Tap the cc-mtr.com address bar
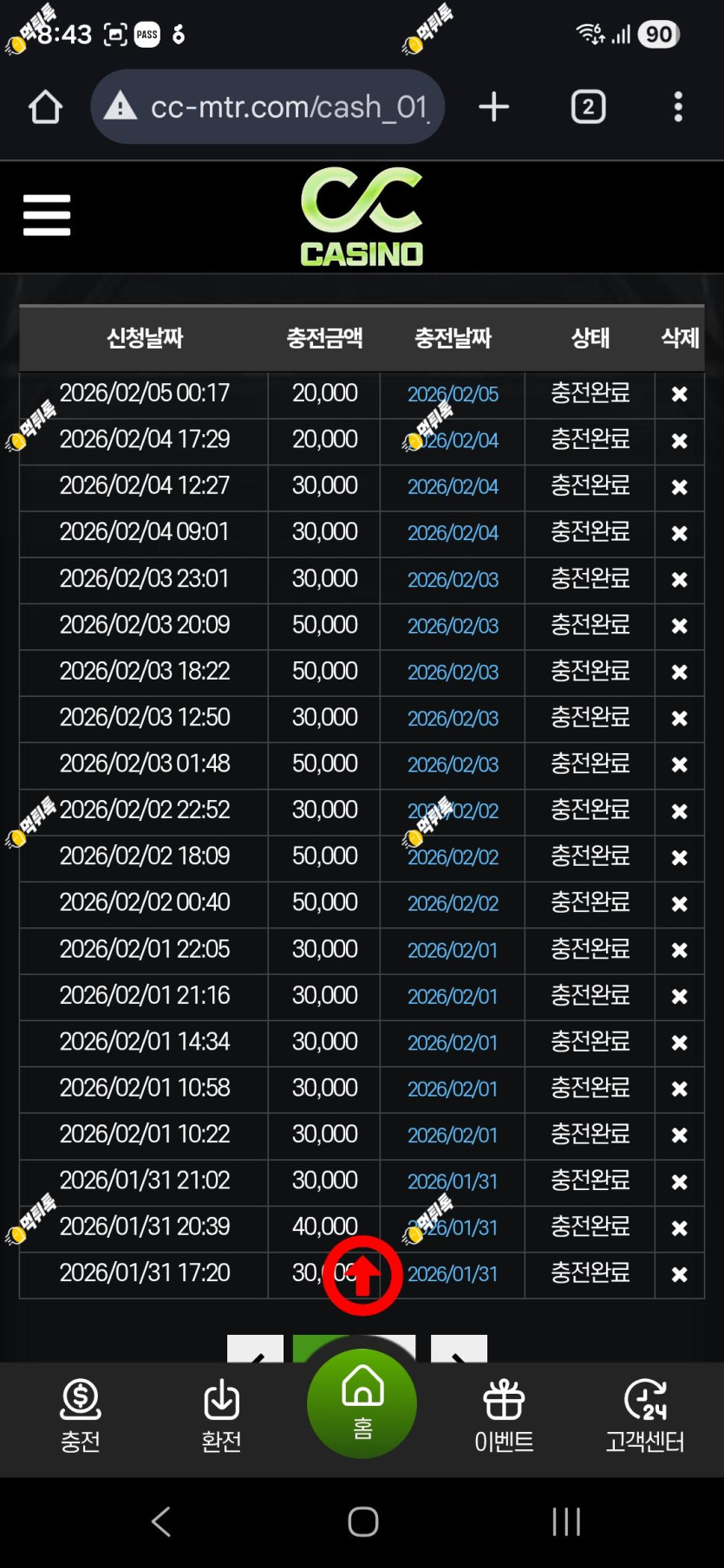This screenshot has height=1568, width=724. pos(268,107)
